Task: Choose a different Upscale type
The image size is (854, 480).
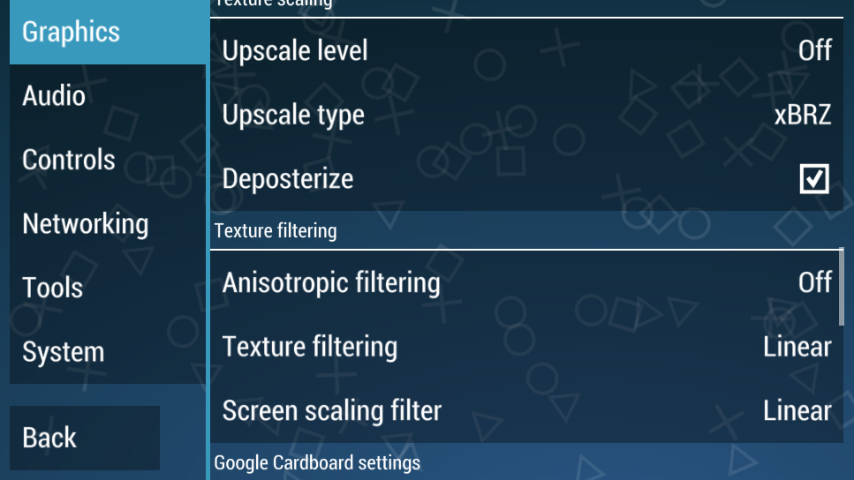Action: click(x=526, y=115)
